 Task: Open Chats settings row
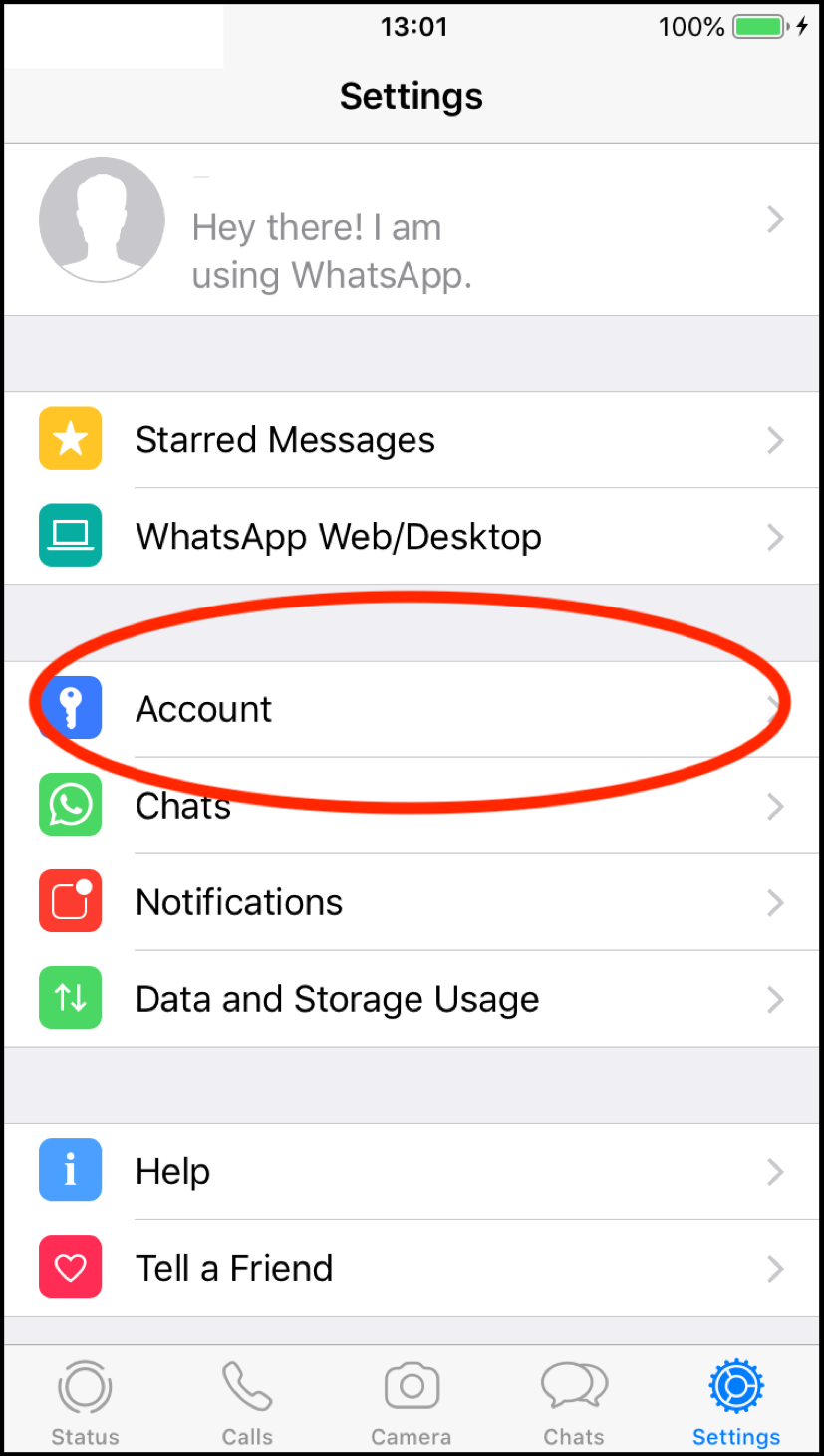click(412, 806)
